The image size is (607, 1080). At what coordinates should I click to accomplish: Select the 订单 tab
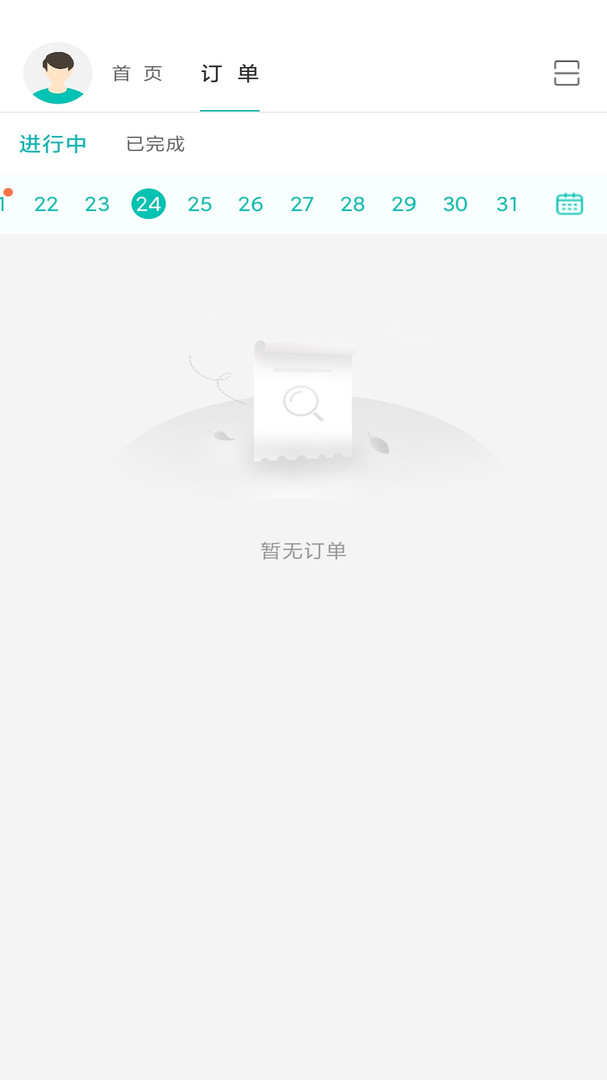pyautogui.click(x=230, y=73)
